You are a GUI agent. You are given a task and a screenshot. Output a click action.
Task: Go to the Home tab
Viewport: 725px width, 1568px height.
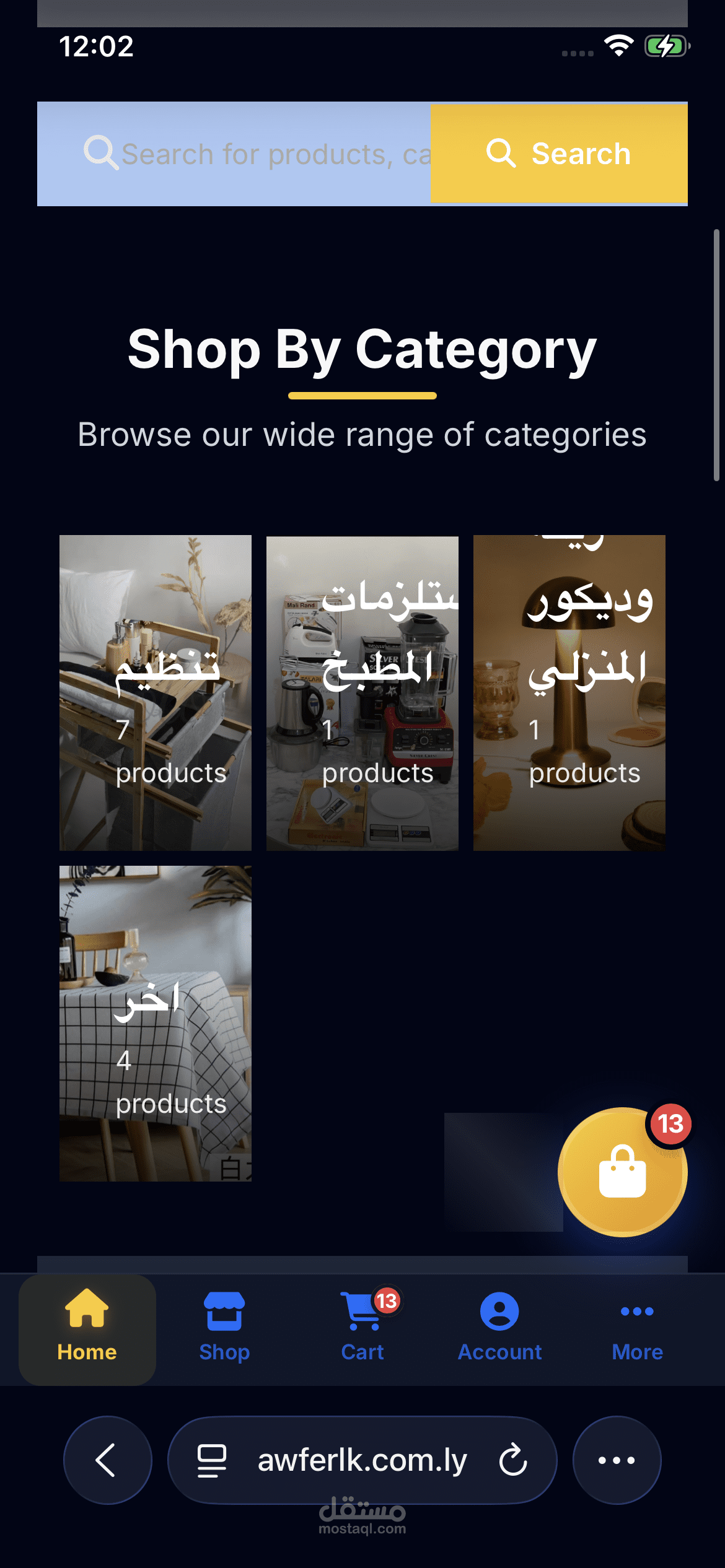coord(87,1329)
